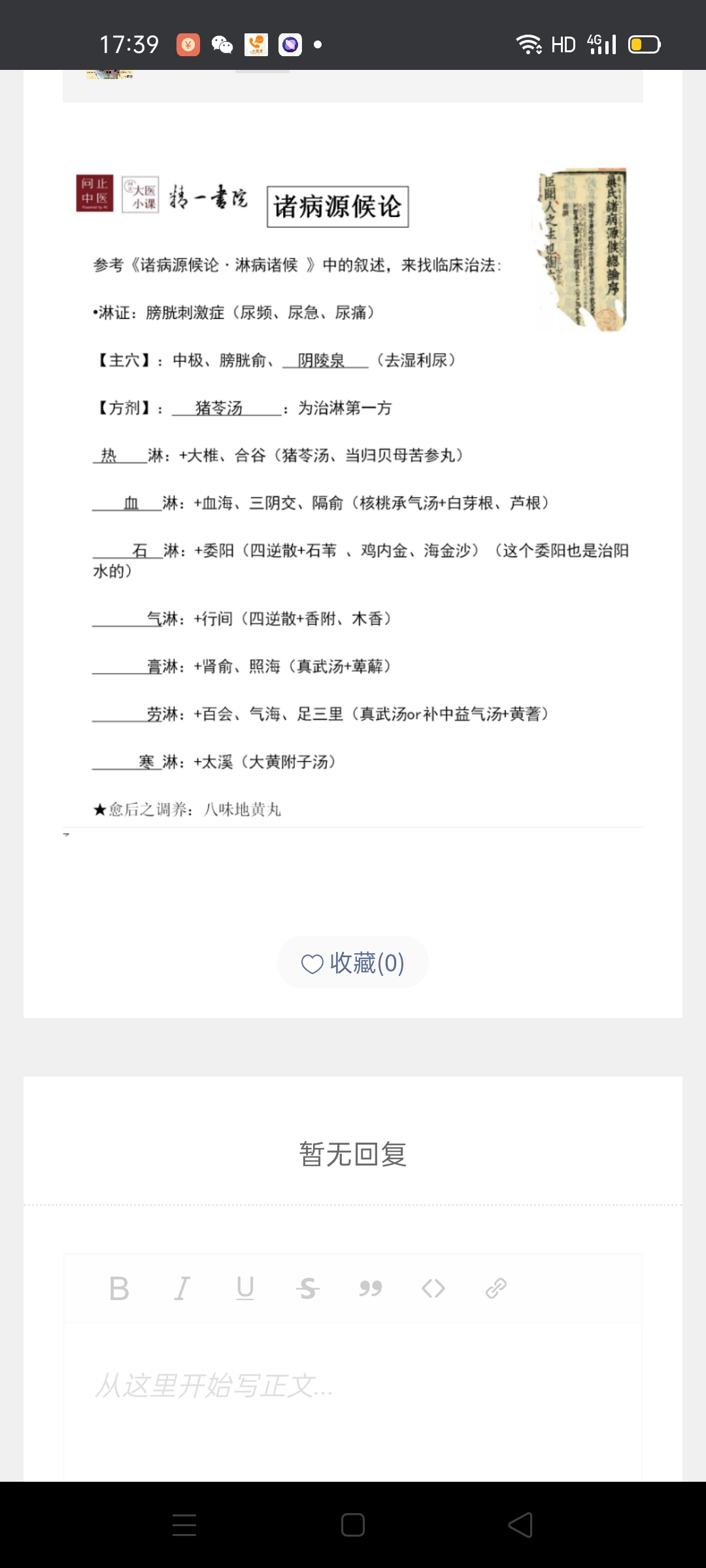This screenshot has width=706, height=1568.
Task: Apply italic formatting in the editor toolbar
Action: click(182, 1288)
